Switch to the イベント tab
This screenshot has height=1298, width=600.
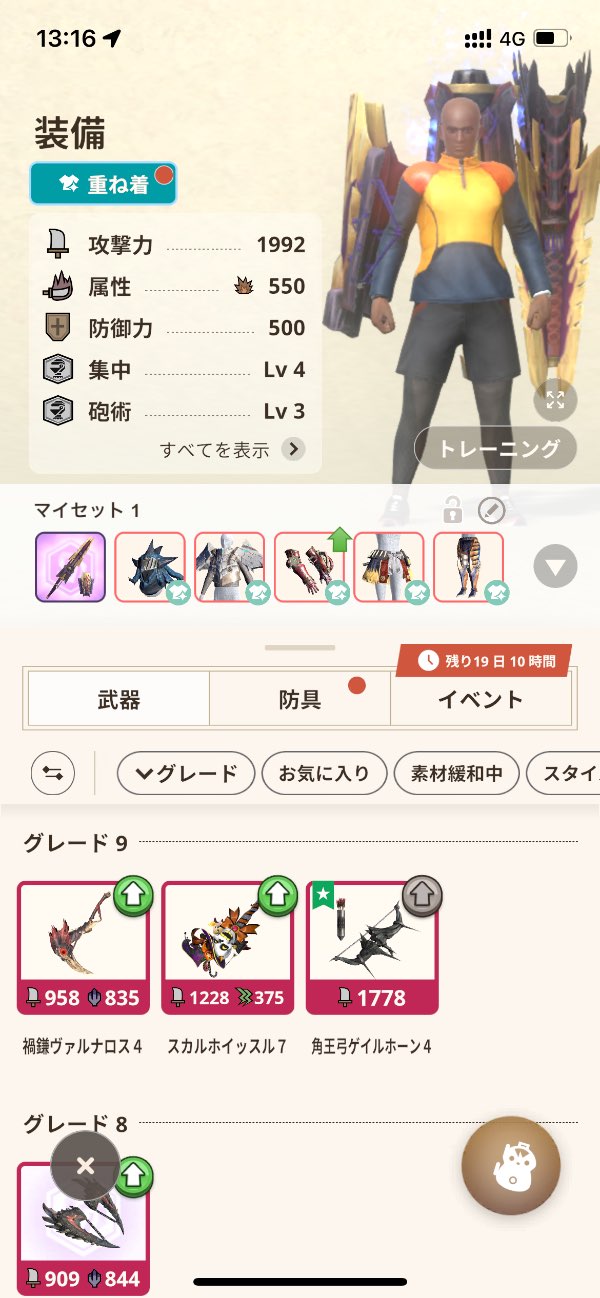point(481,699)
